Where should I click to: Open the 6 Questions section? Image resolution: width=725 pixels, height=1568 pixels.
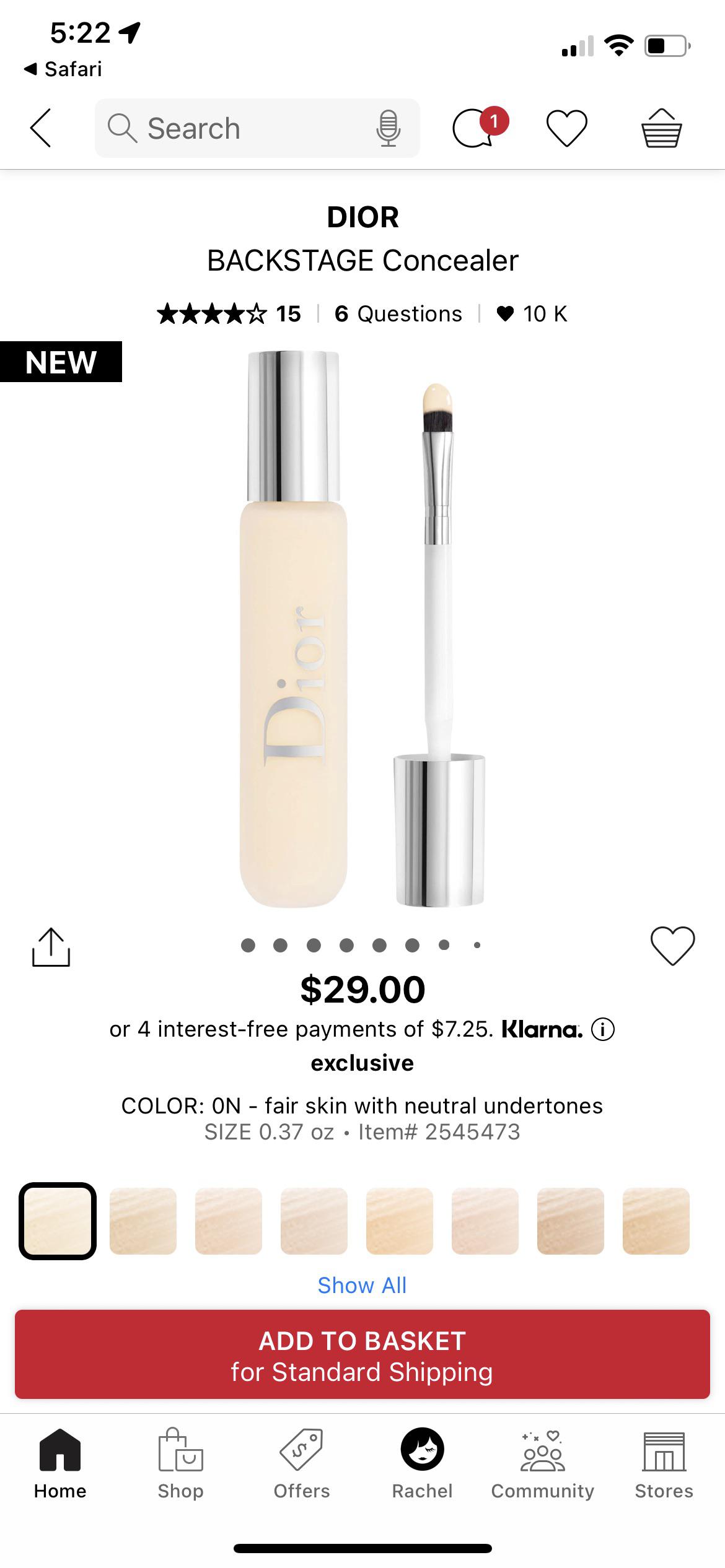point(398,313)
